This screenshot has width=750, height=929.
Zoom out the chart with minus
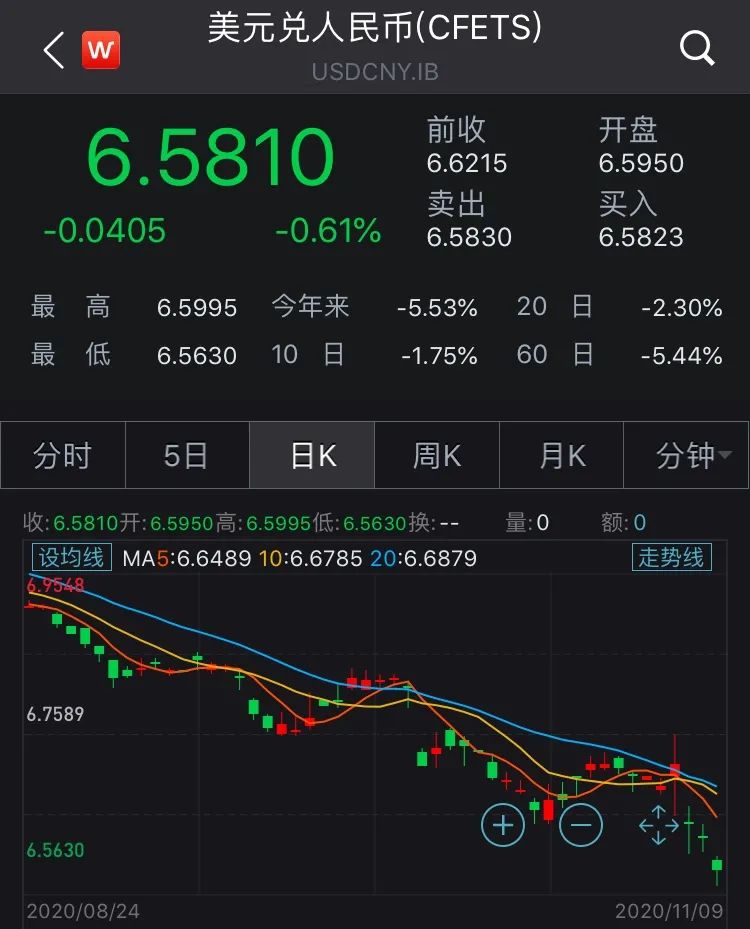(581, 825)
